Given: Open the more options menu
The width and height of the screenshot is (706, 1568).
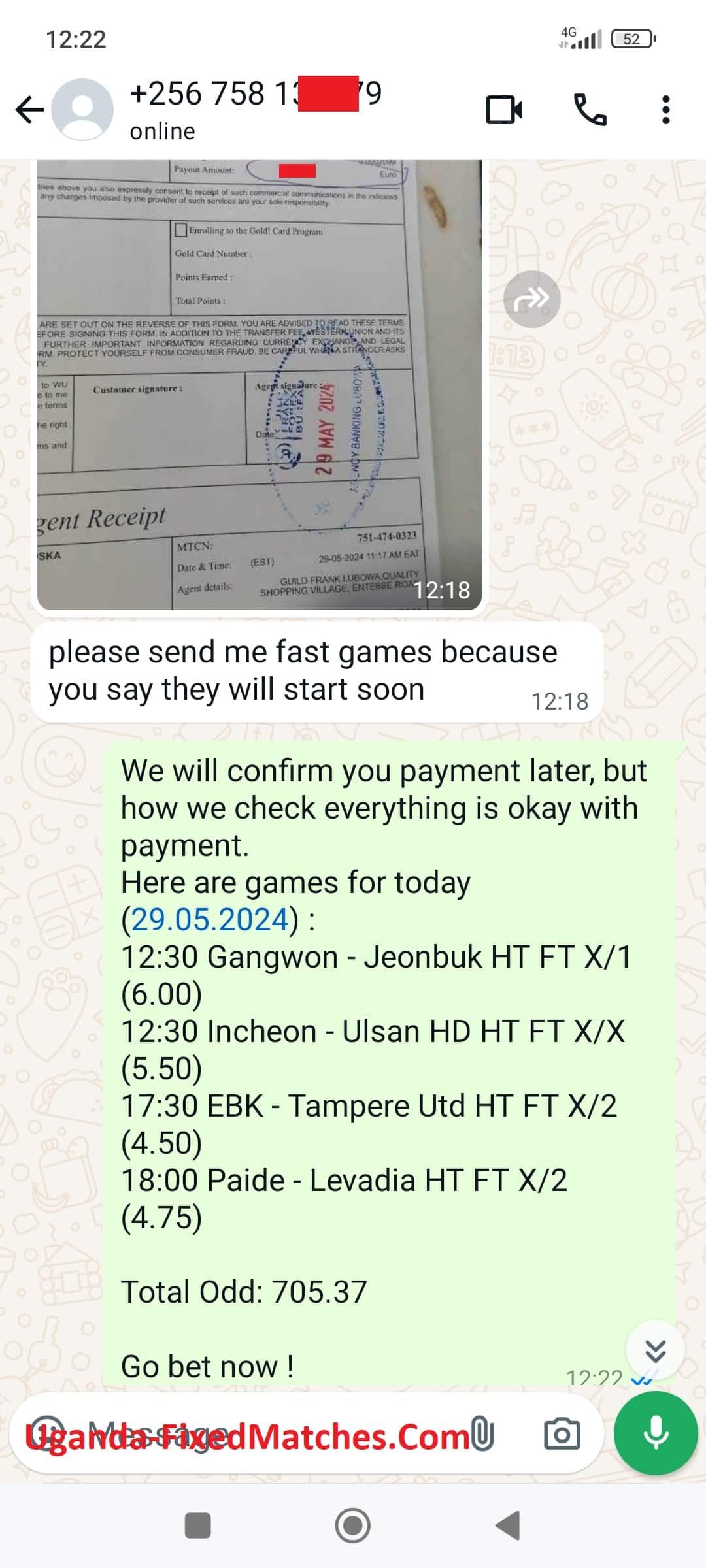Looking at the screenshot, I should click(665, 110).
